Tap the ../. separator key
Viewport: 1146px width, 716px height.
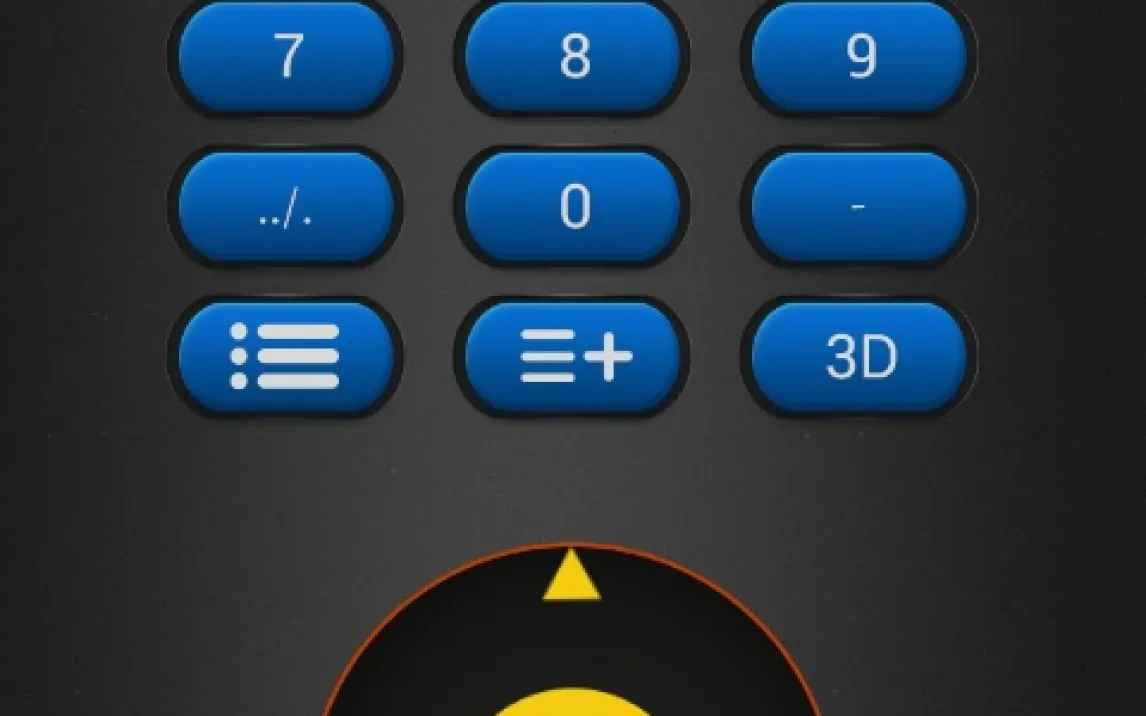point(286,207)
